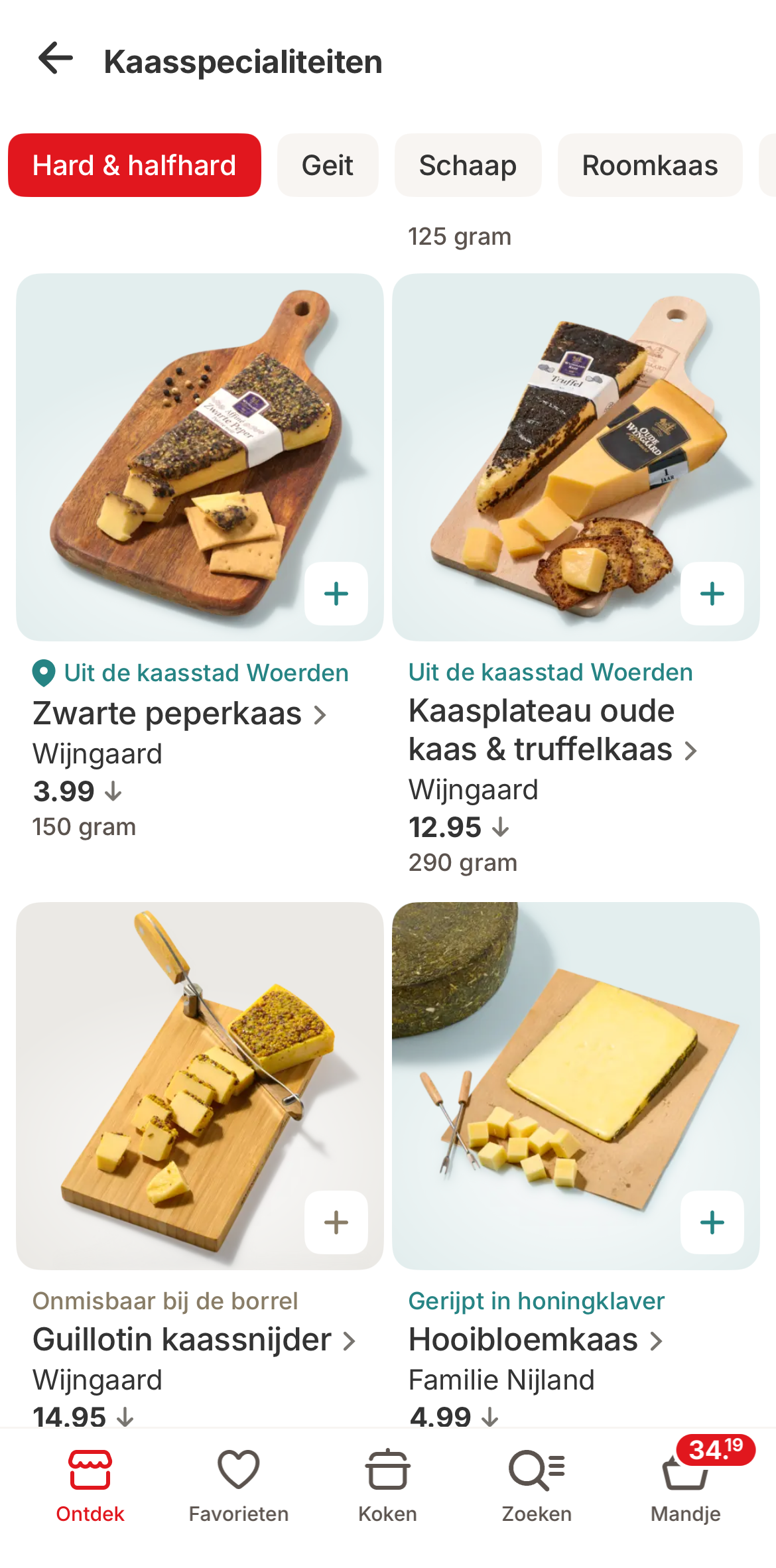The width and height of the screenshot is (776, 1568).
Task: Add Guillotin kaassnijder to basket
Action: 336,1222
